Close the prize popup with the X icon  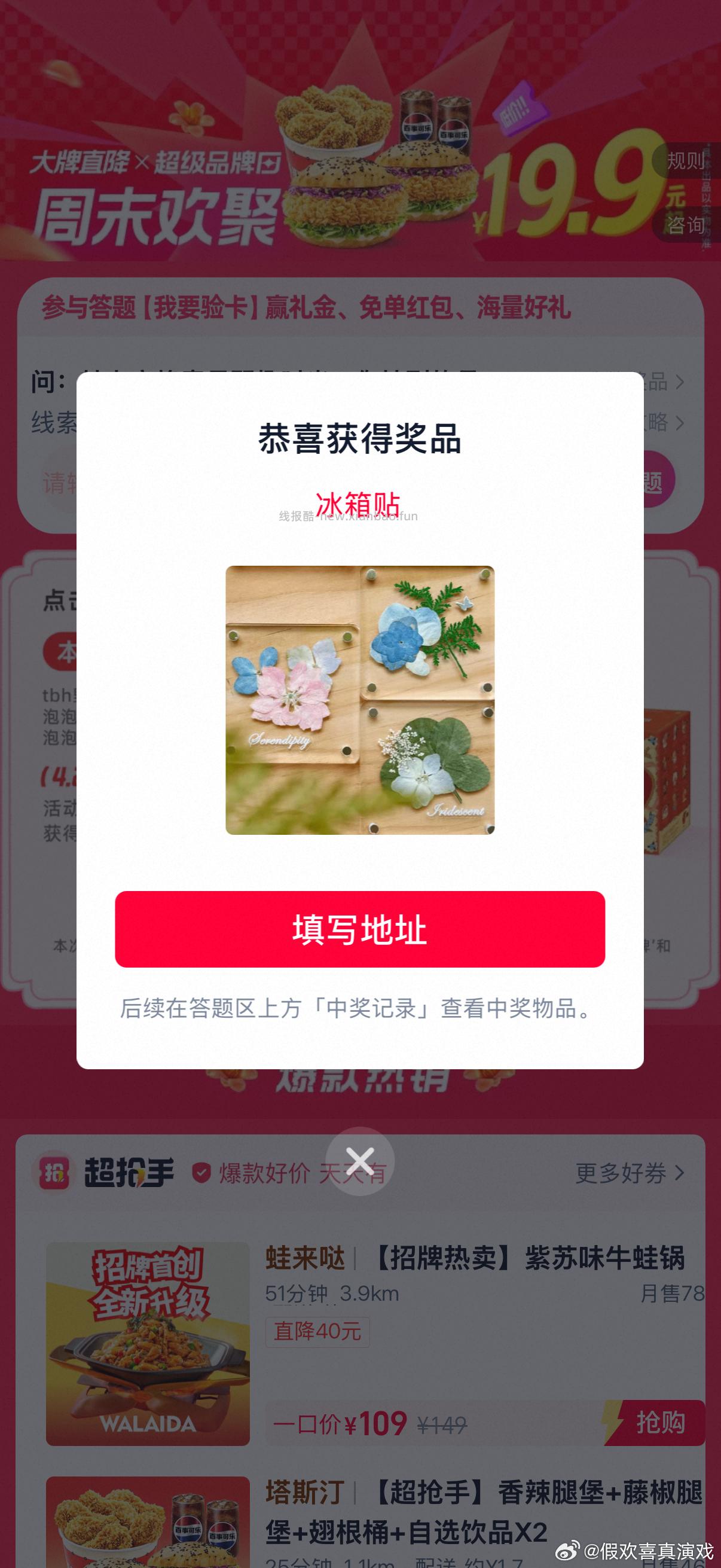coord(360,1160)
